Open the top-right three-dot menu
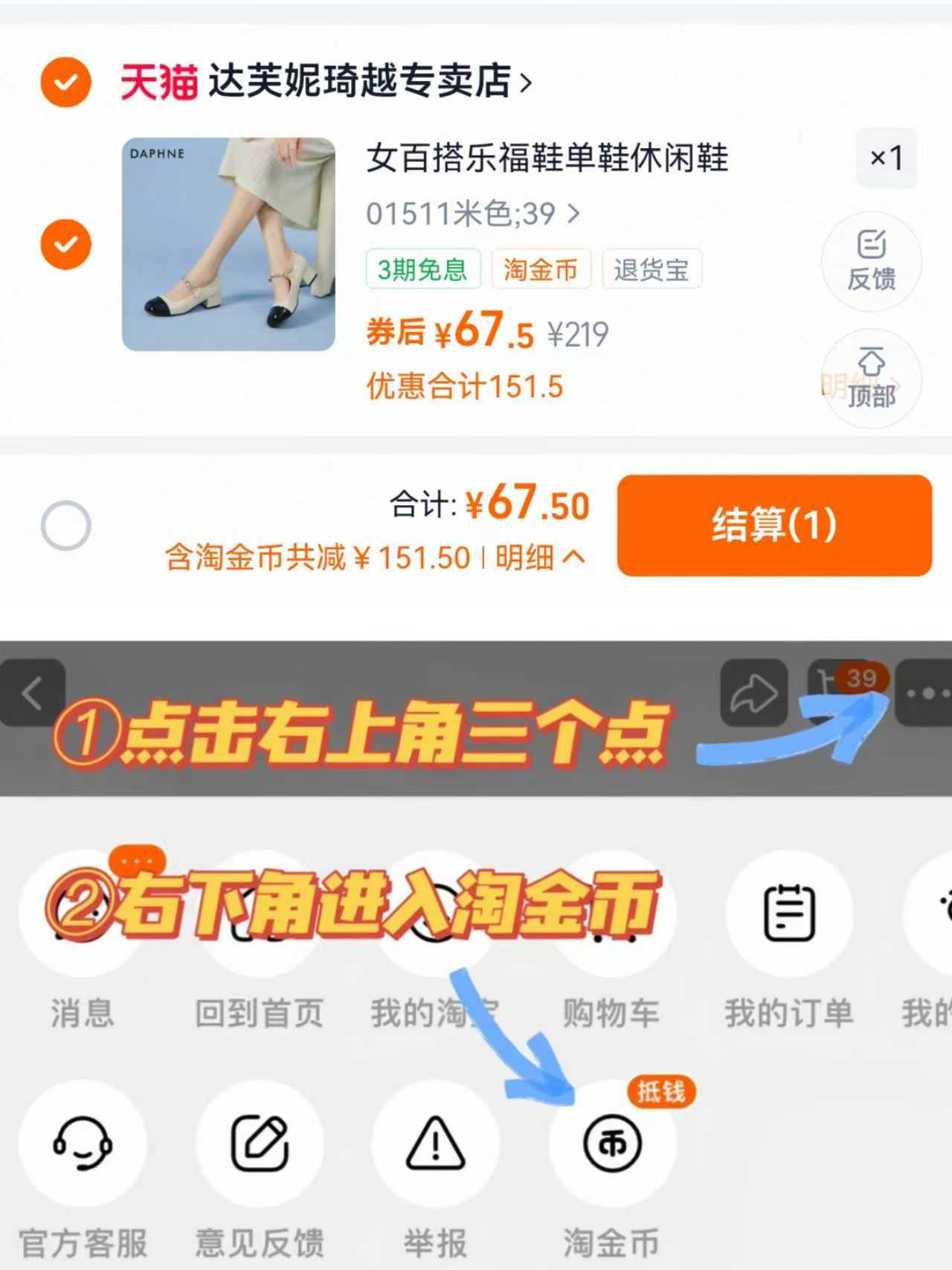The image size is (952, 1270). 925,691
